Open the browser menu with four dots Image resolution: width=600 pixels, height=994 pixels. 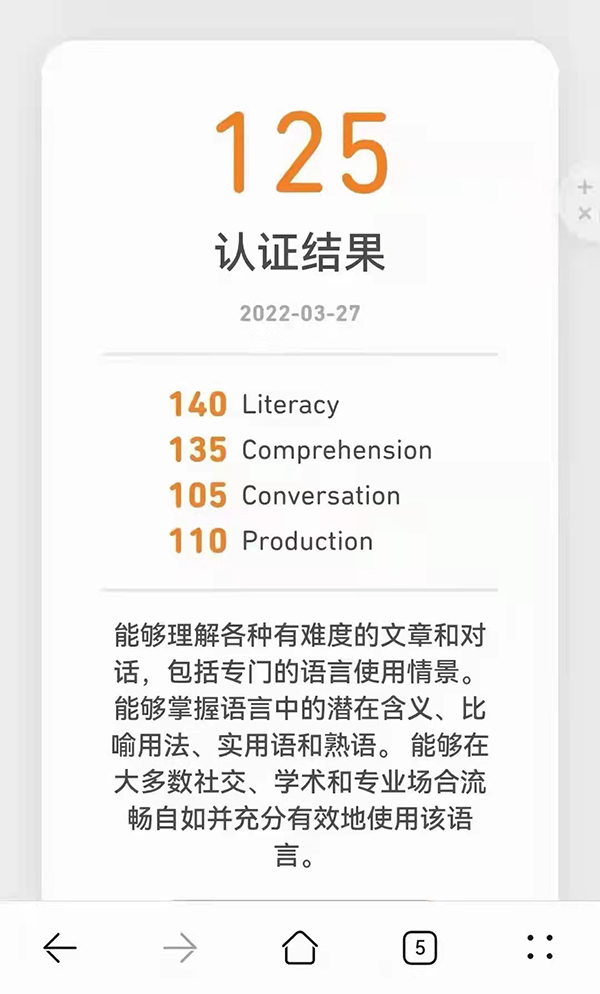click(540, 947)
